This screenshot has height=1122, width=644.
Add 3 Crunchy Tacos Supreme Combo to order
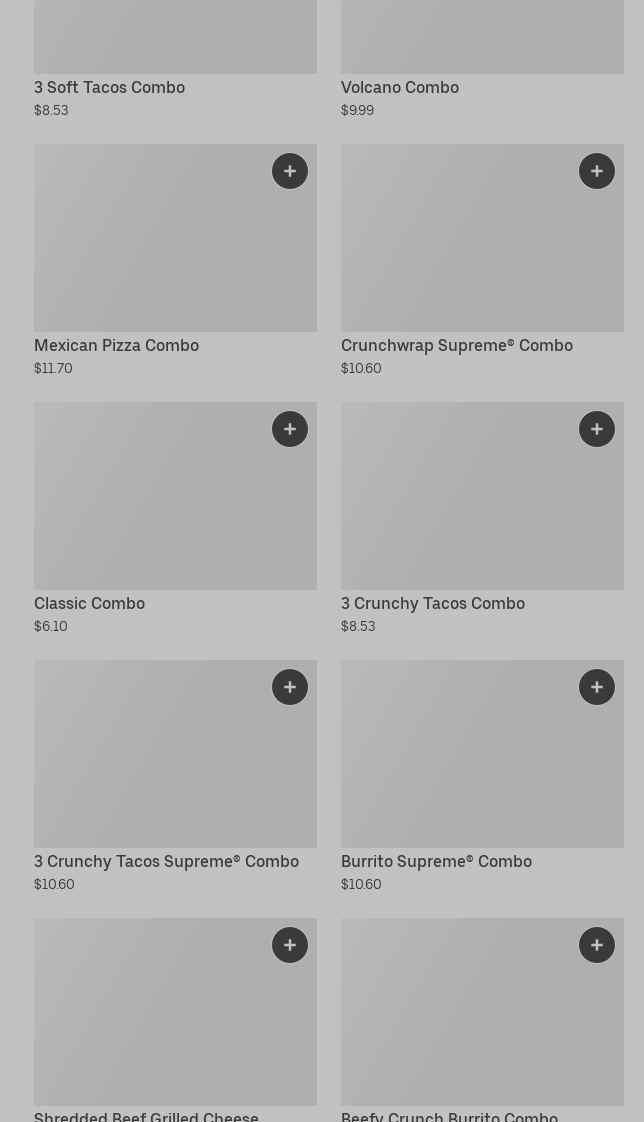pos(290,687)
